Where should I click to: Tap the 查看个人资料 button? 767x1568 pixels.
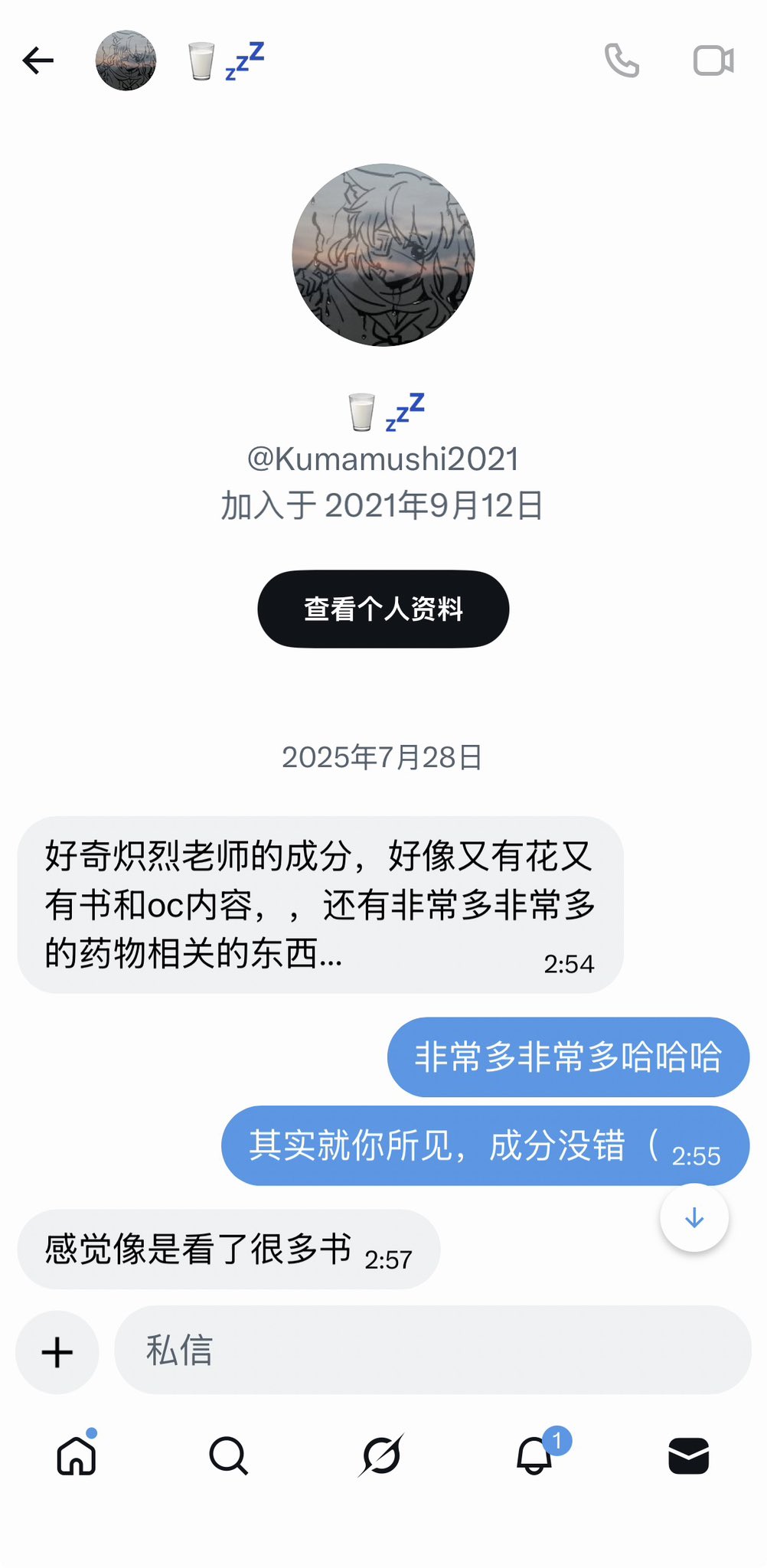click(383, 609)
